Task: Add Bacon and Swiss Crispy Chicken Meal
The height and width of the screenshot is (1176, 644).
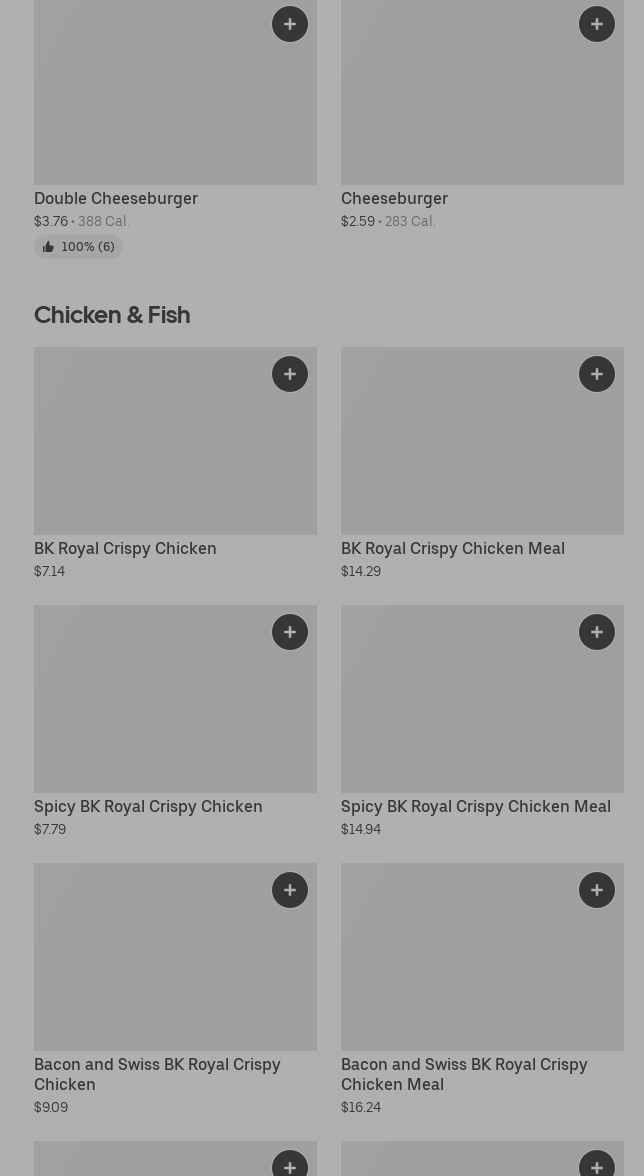Action: click(597, 890)
